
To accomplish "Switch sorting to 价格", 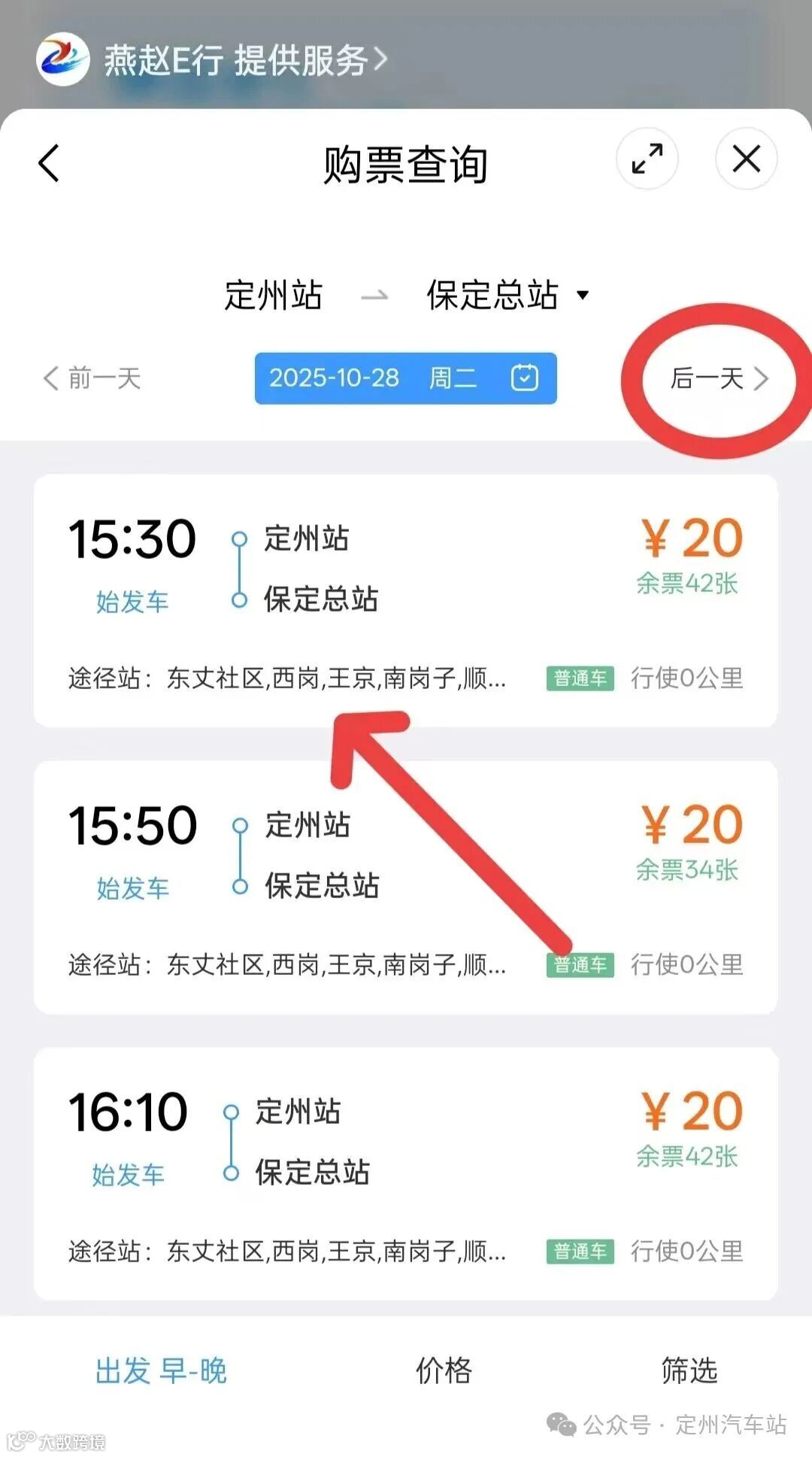I will tap(444, 1370).
